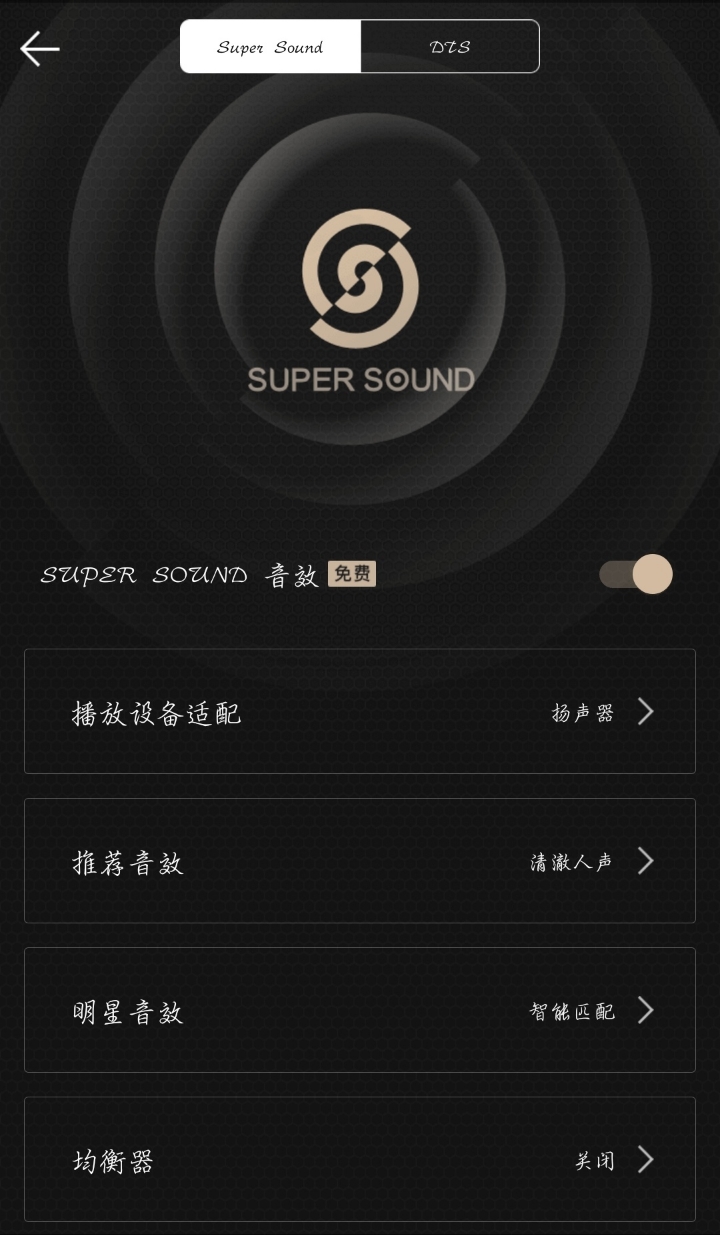The height and width of the screenshot is (1235, 720).
Task: Click the 智能匹配 option text
Action: pyautogui.click(x=571, y=1010)
